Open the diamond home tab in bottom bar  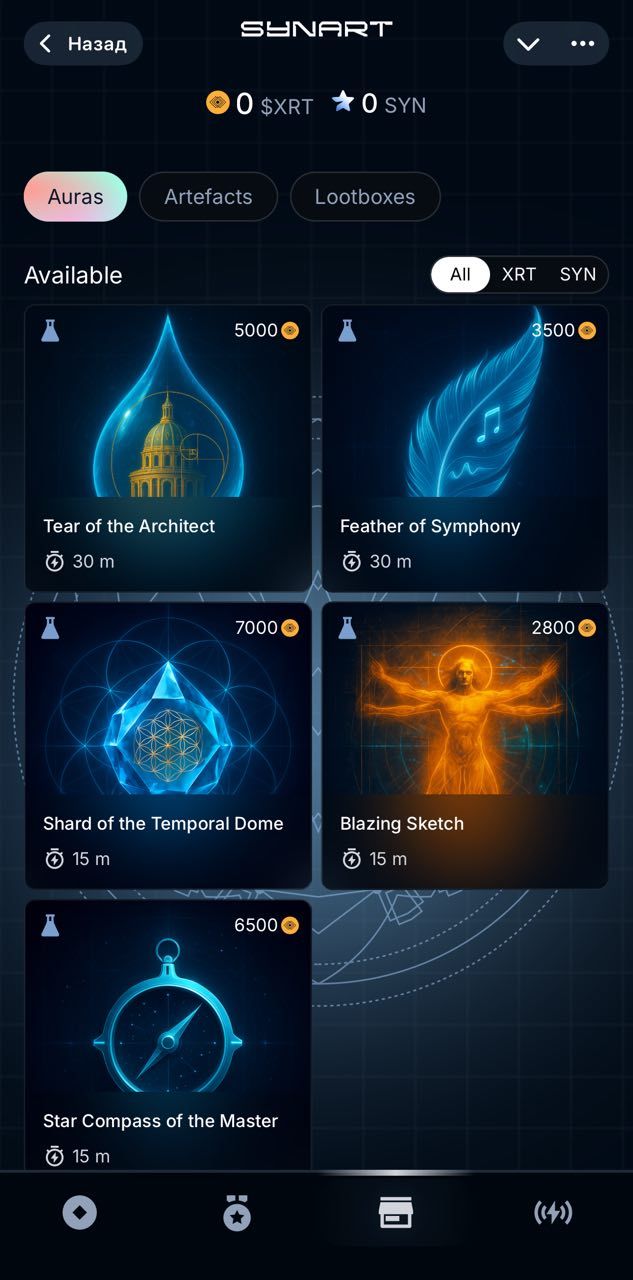[x=79, y=1214]
